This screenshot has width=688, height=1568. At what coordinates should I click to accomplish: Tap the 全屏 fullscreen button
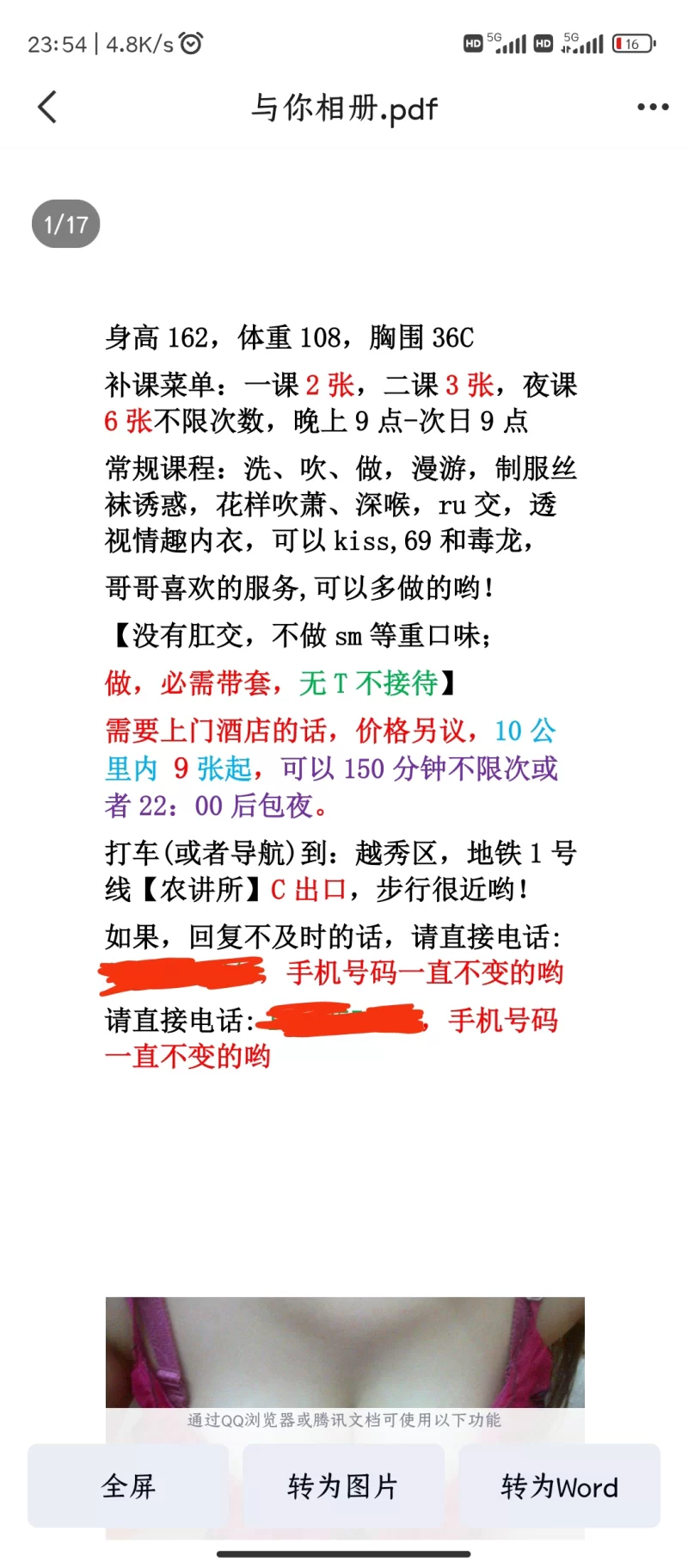[128, 1486]
